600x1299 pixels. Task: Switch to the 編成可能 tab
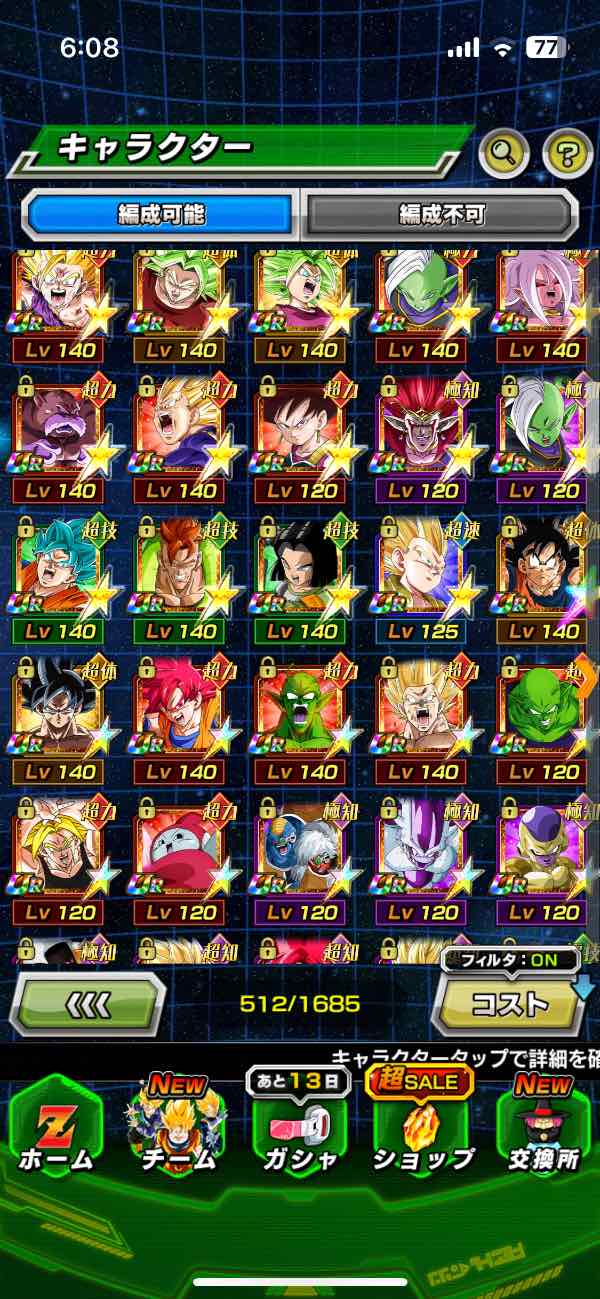click(160, 213)
